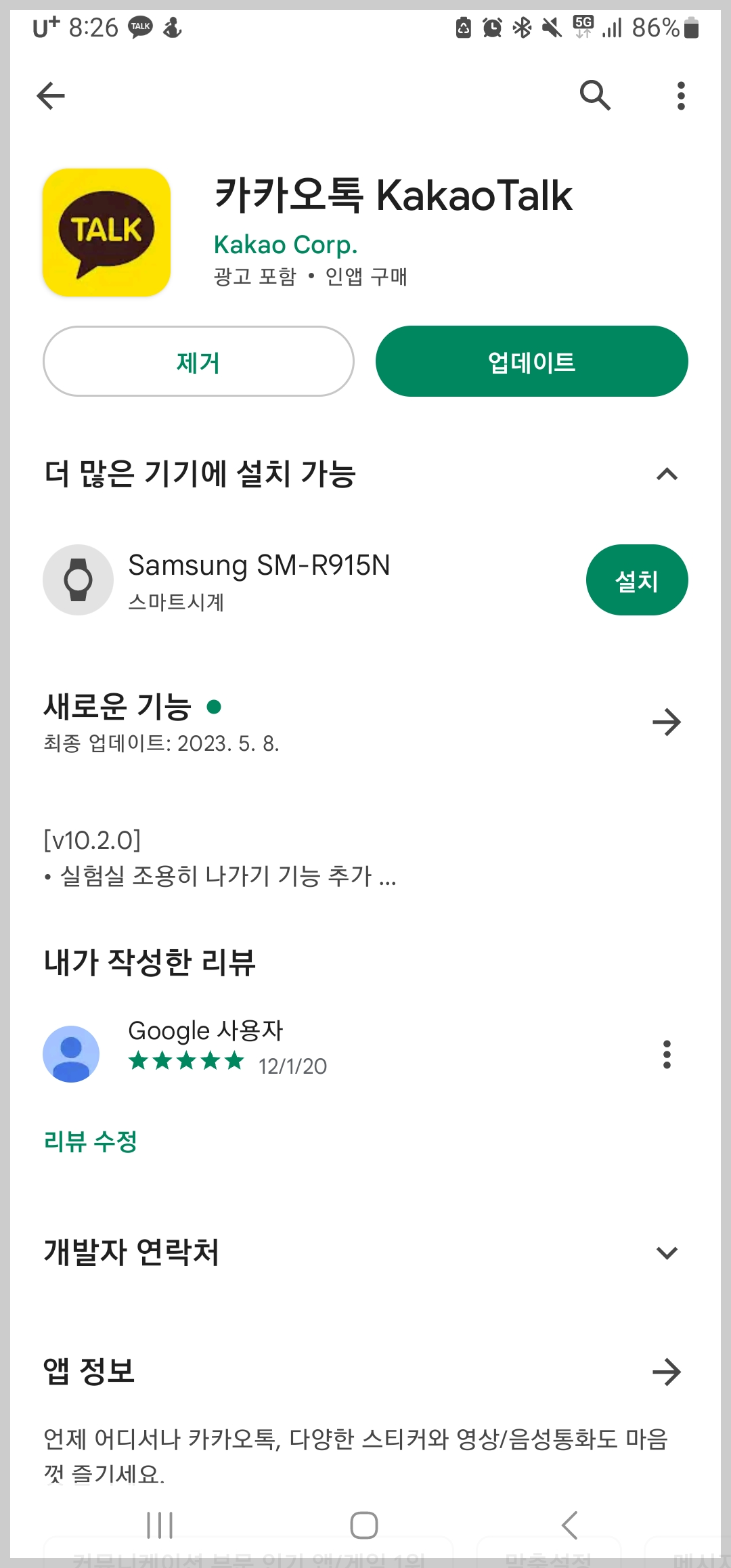731x1568 pixels.
Task: Open the app info arrow
Action: pos(667,1372)
